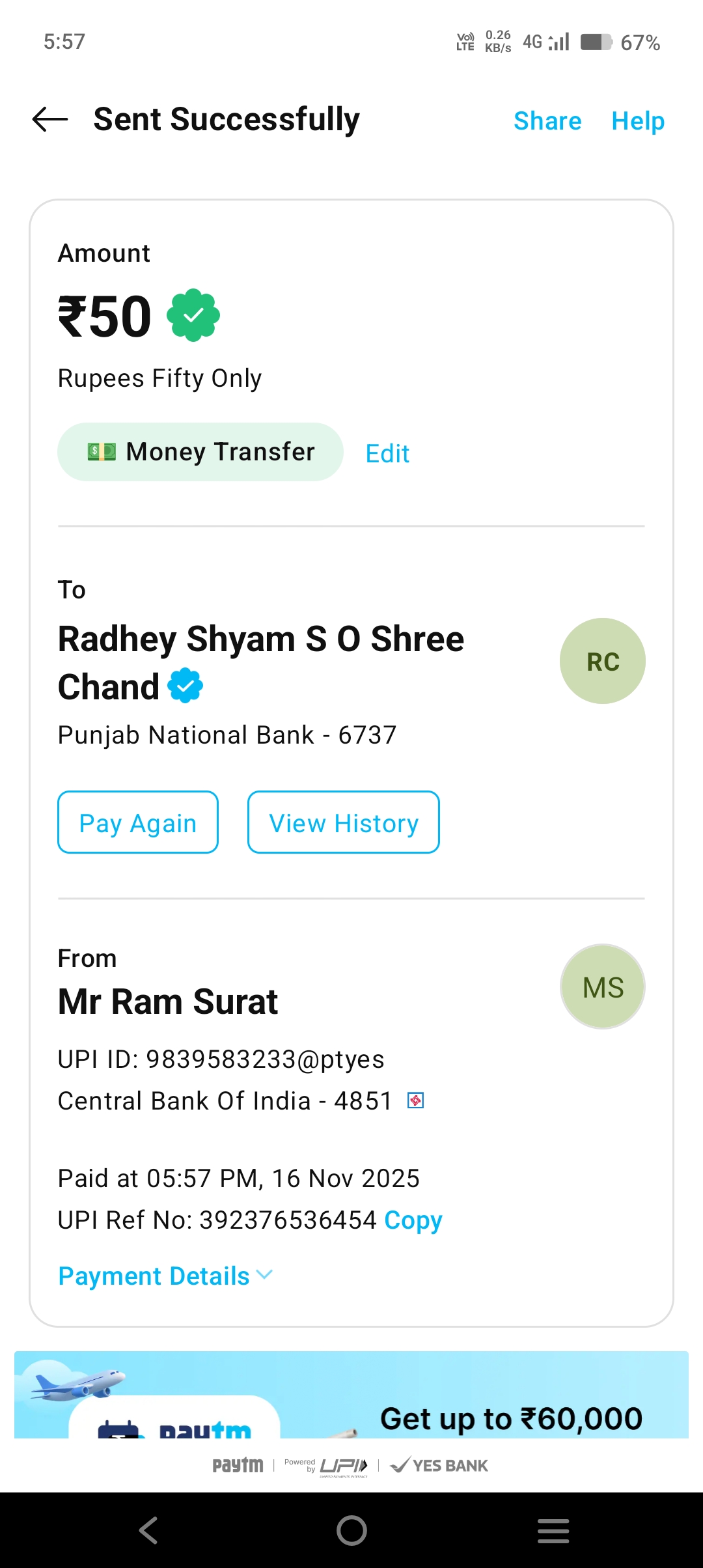
Task: View History with this recipient
Action: click(x=344, y=822)
